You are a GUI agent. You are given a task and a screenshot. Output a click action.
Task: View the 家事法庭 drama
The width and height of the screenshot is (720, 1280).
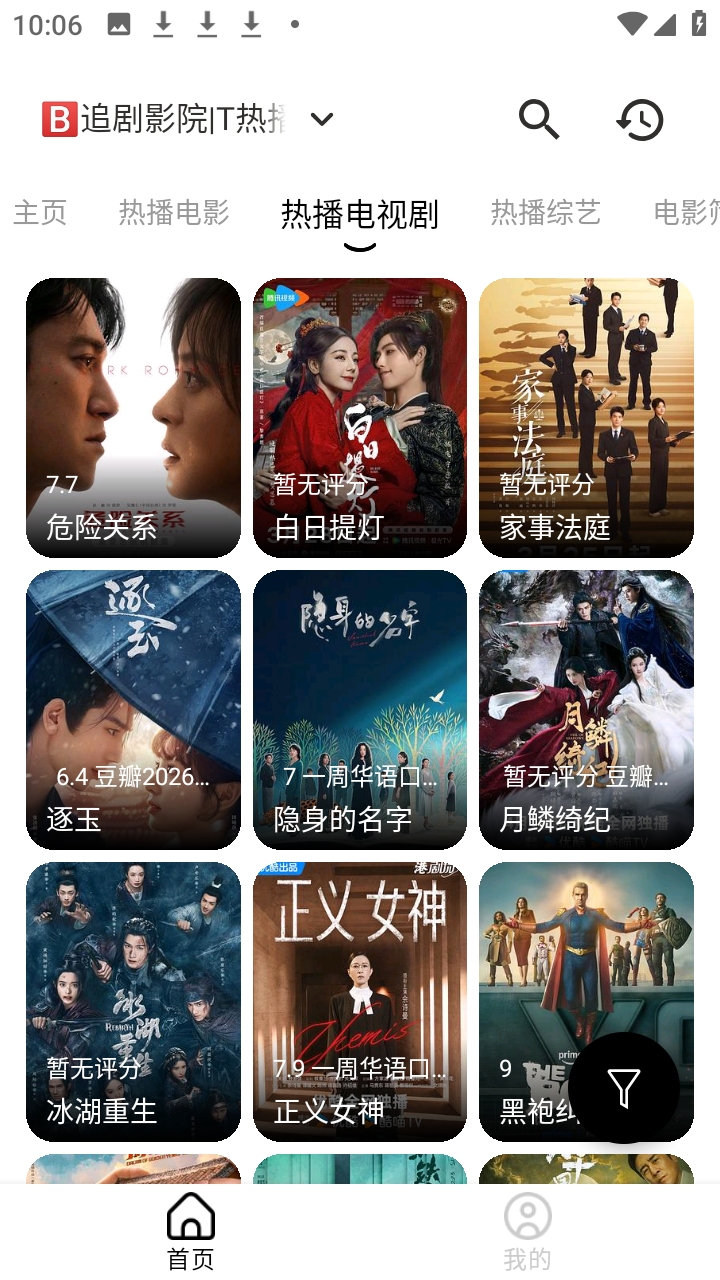[x=586, y=417]
